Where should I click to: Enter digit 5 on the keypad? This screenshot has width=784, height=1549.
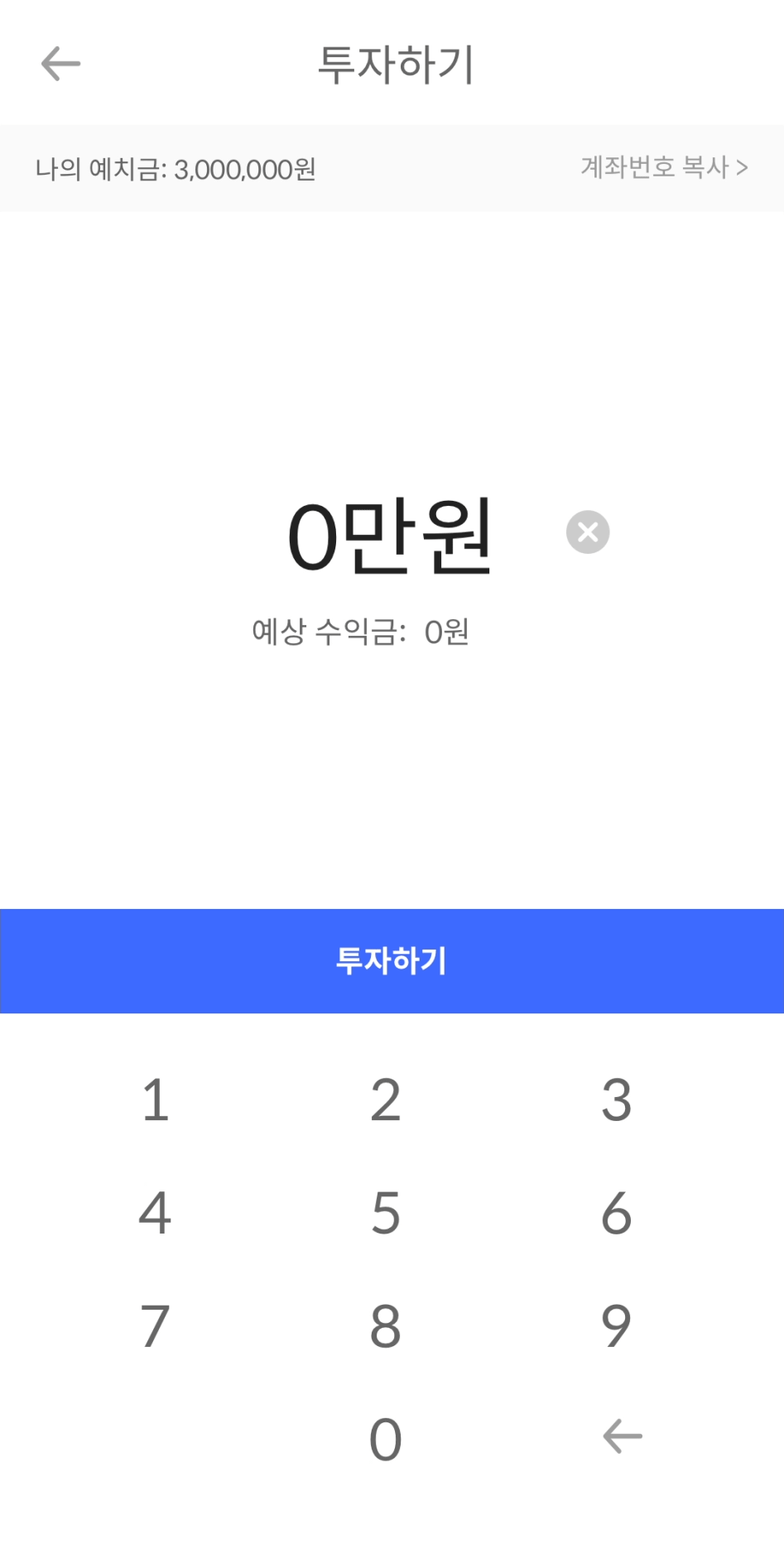coord(386,1214)
